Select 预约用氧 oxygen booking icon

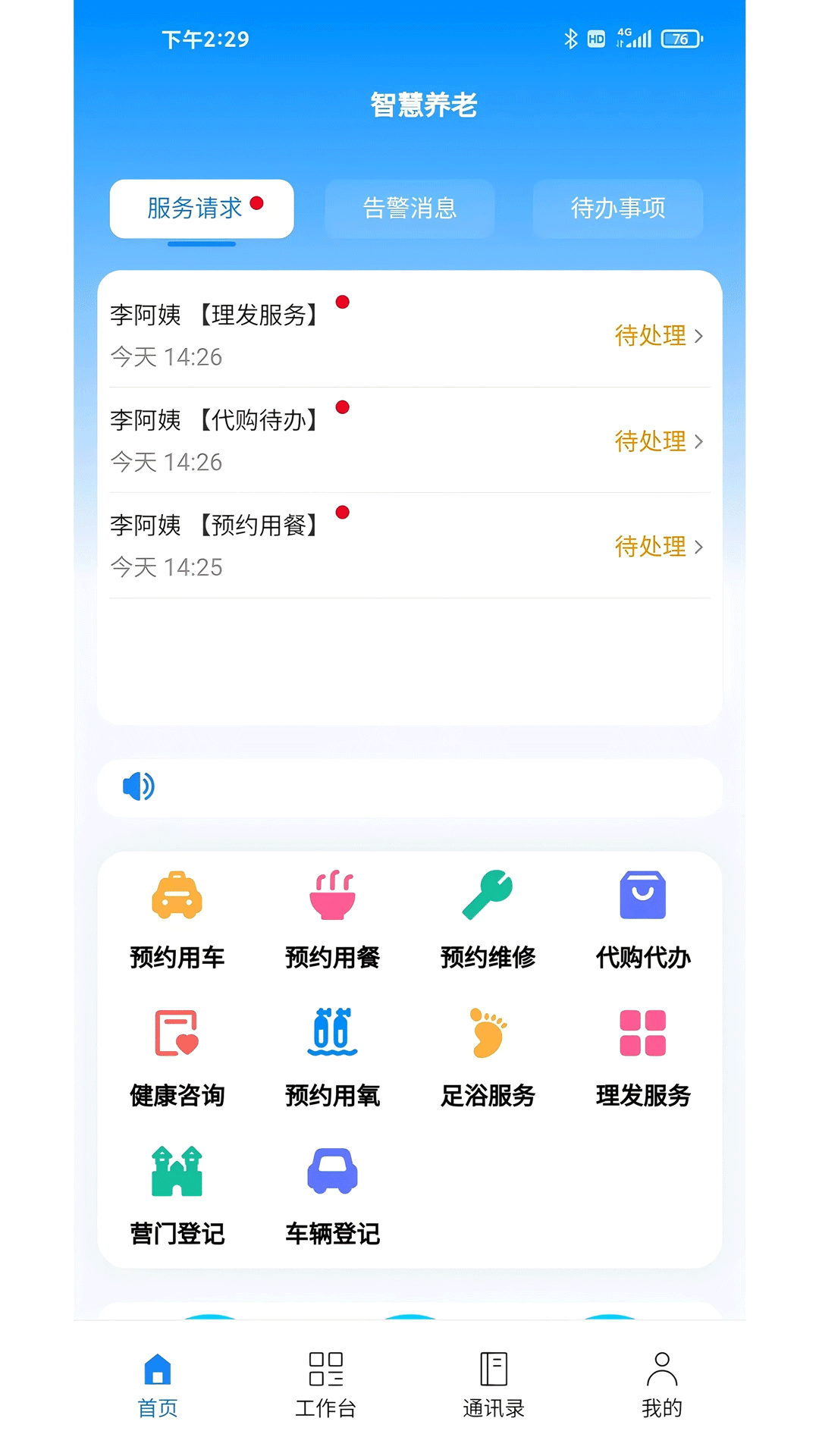click(332, 1056)
